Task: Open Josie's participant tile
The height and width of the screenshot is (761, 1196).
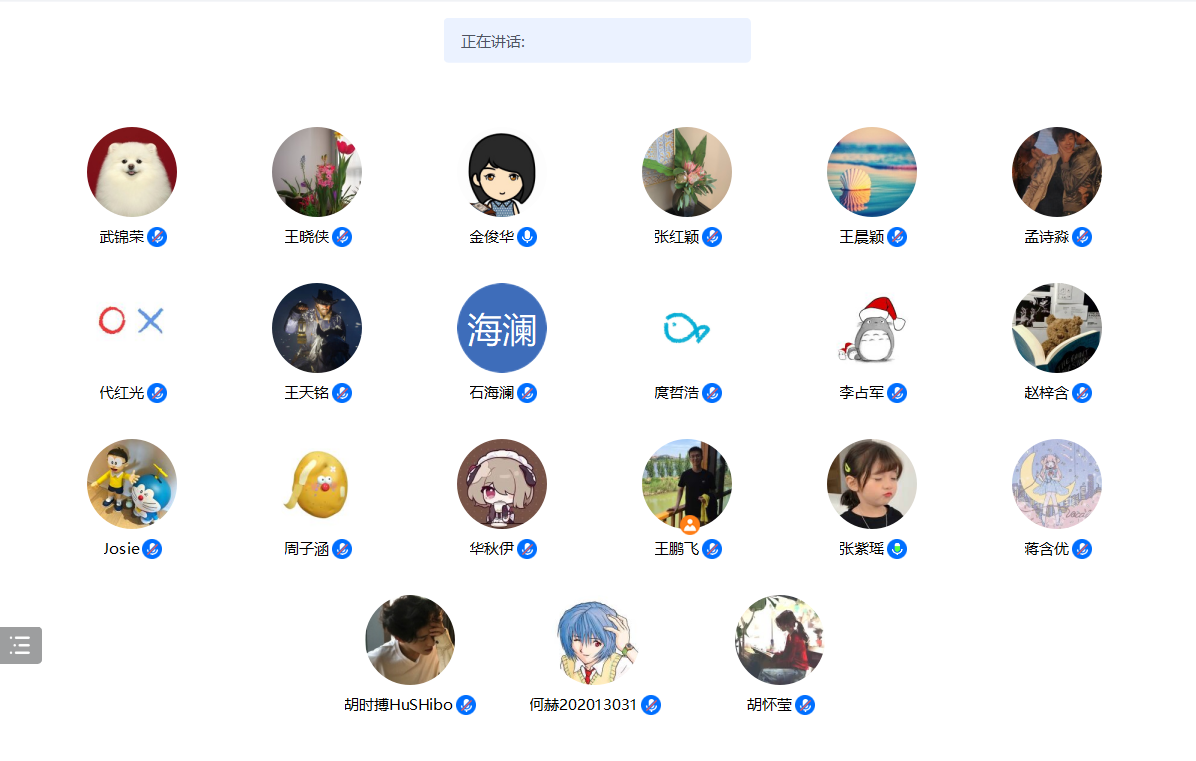Action: click(132, 484)
